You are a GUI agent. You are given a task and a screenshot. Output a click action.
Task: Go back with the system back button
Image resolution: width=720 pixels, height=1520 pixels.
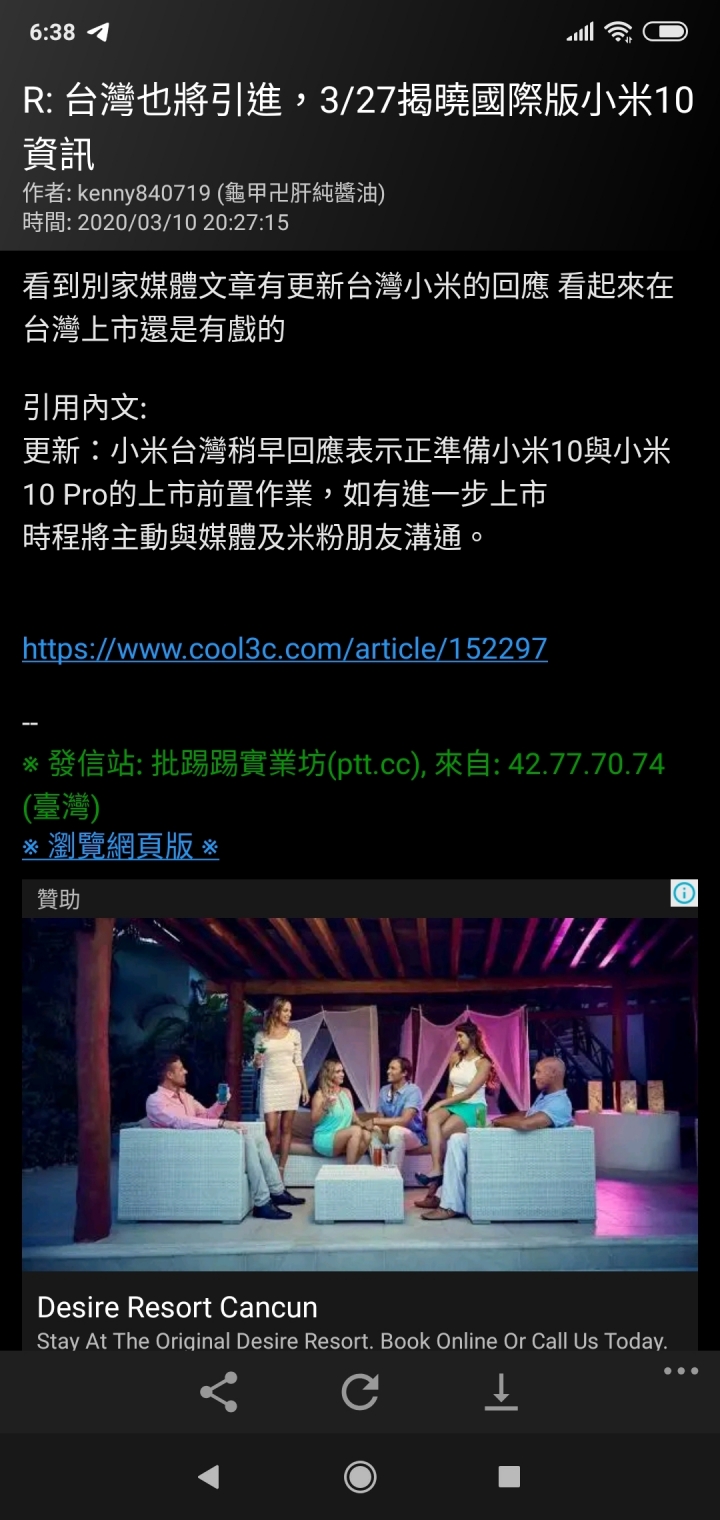(208, 1477)
